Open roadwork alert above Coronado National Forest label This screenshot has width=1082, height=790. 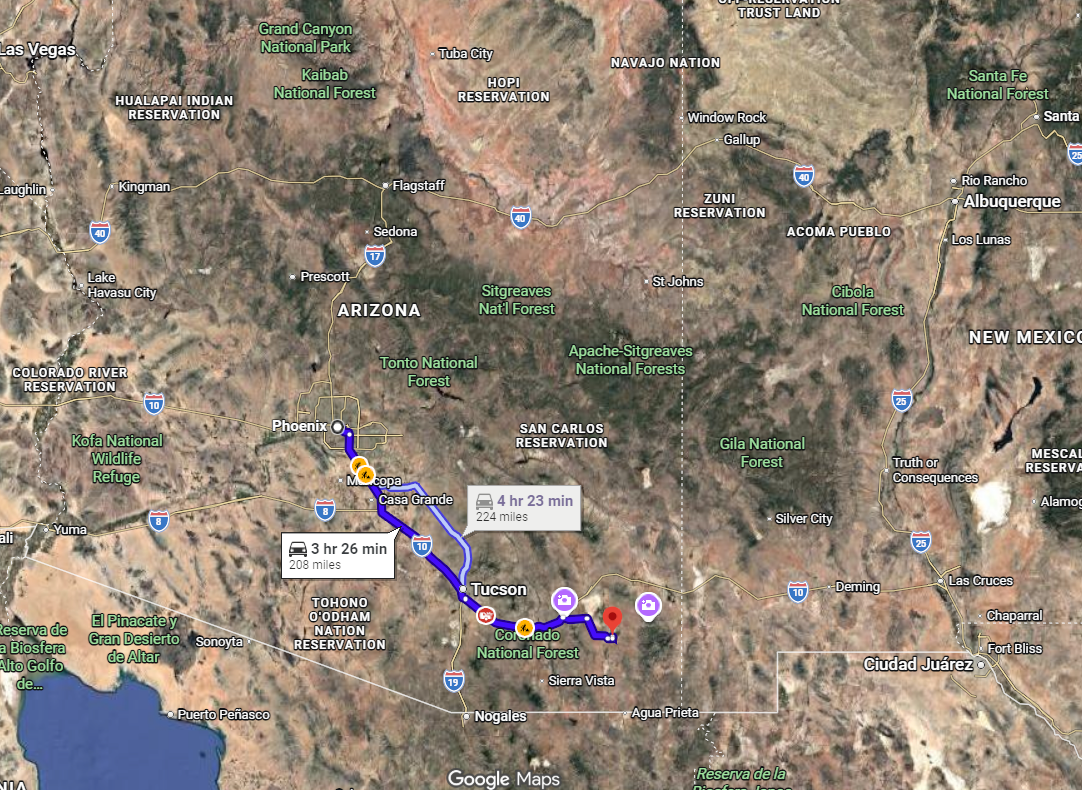coord(524,629)
